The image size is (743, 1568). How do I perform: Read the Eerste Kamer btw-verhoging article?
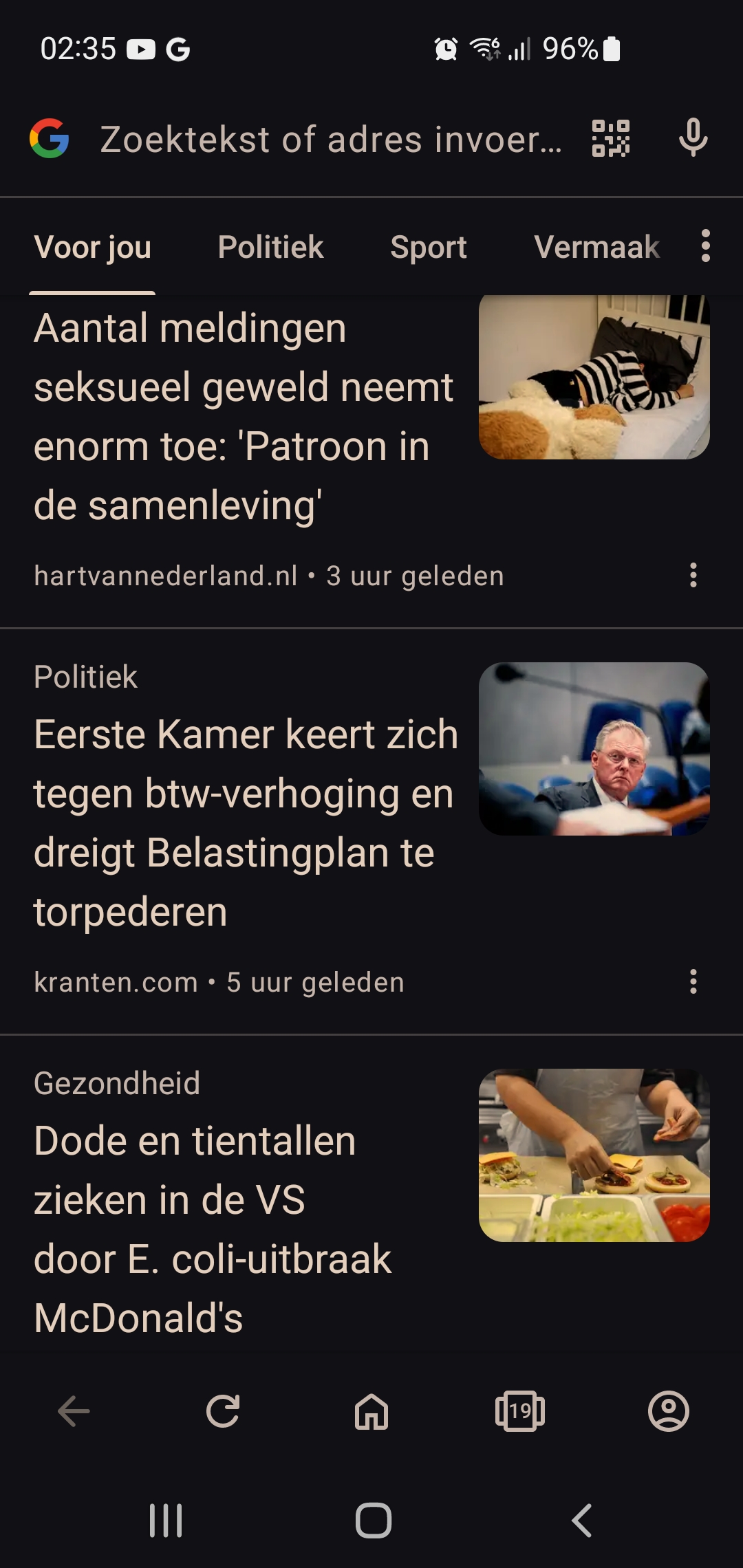pos(246,823)
